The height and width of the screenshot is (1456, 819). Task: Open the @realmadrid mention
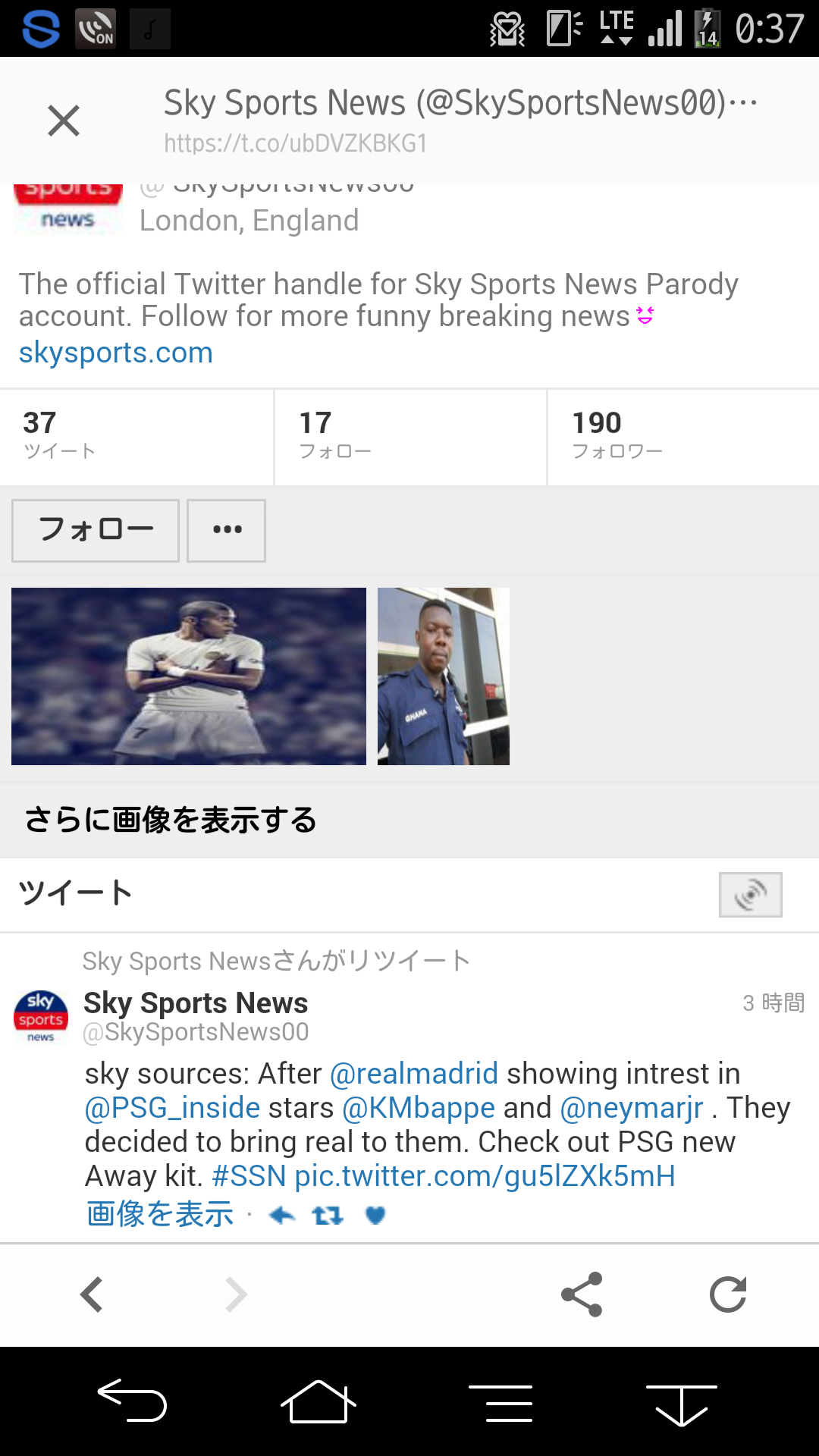tap(414, 1074)
